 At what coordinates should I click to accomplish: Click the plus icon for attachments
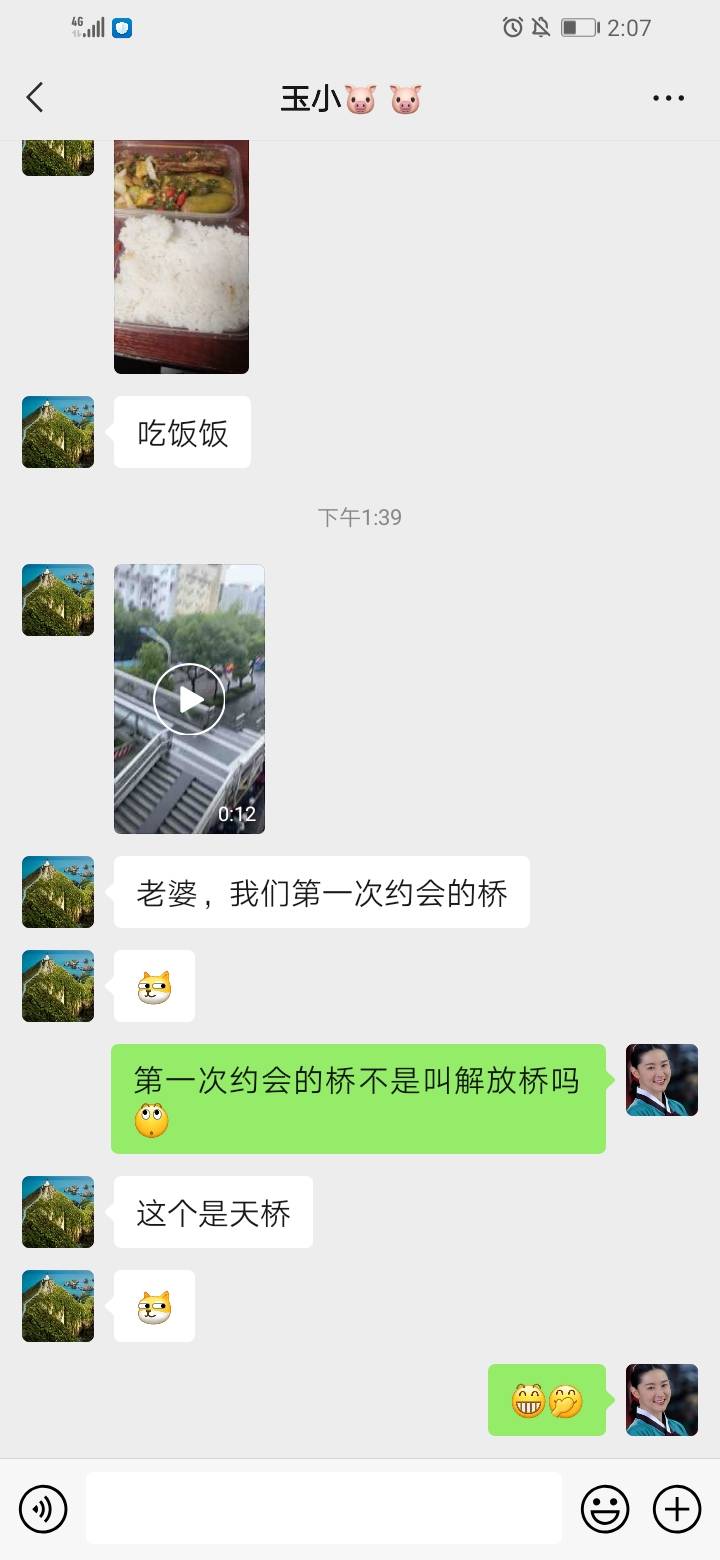[678, 1508]
